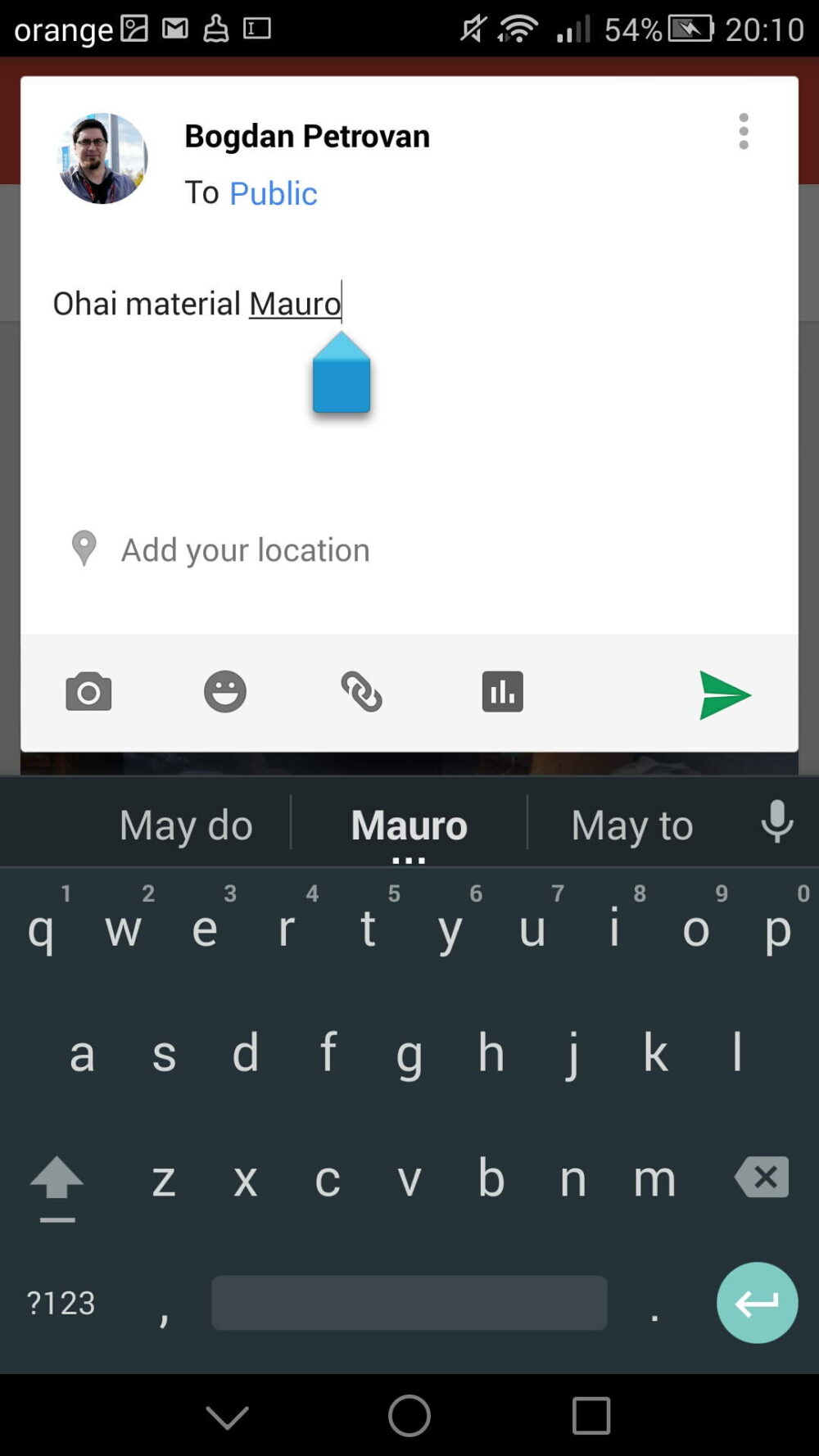Open the emoji picker

click(x=224, y=690)
